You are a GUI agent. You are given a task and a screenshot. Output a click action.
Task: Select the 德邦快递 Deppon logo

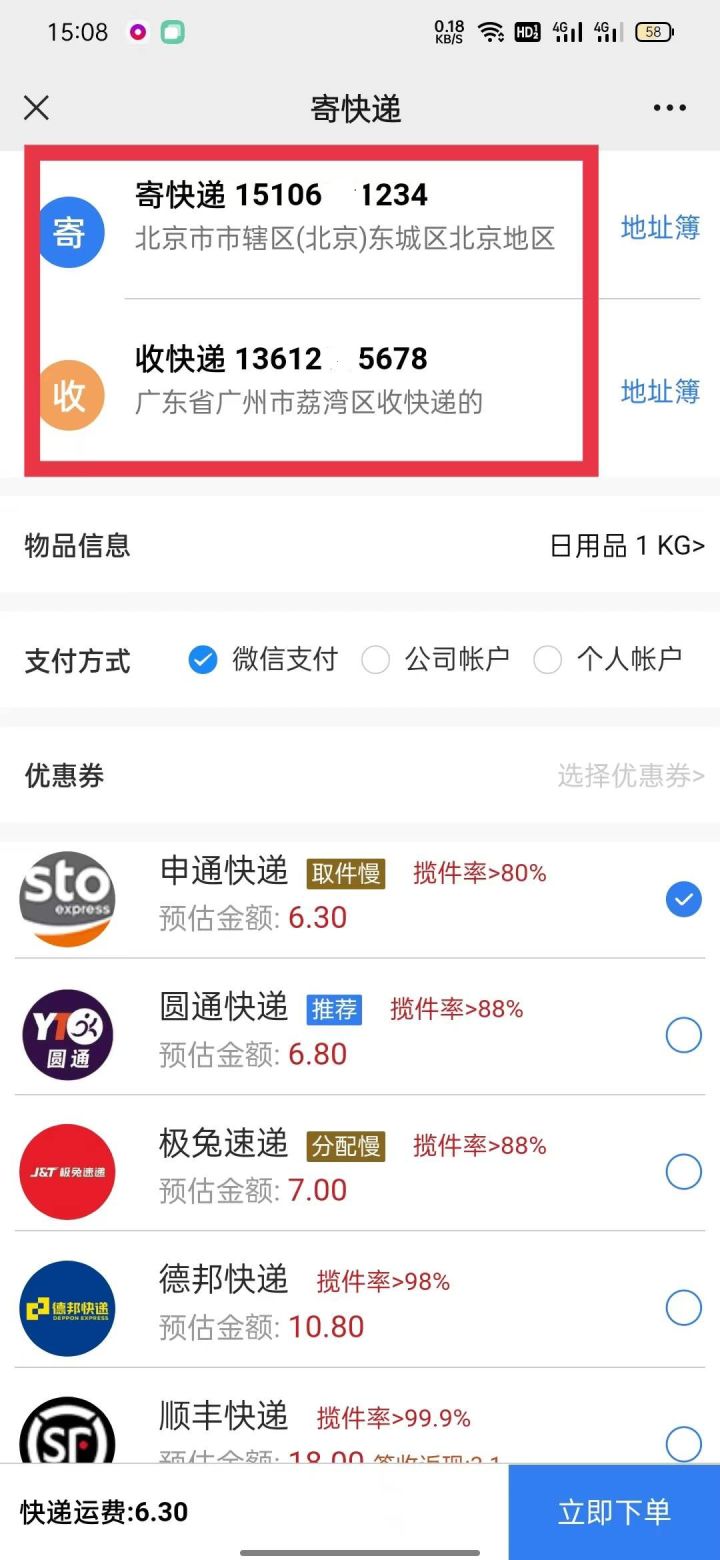pyautogui.click(x=66, y=1308)
